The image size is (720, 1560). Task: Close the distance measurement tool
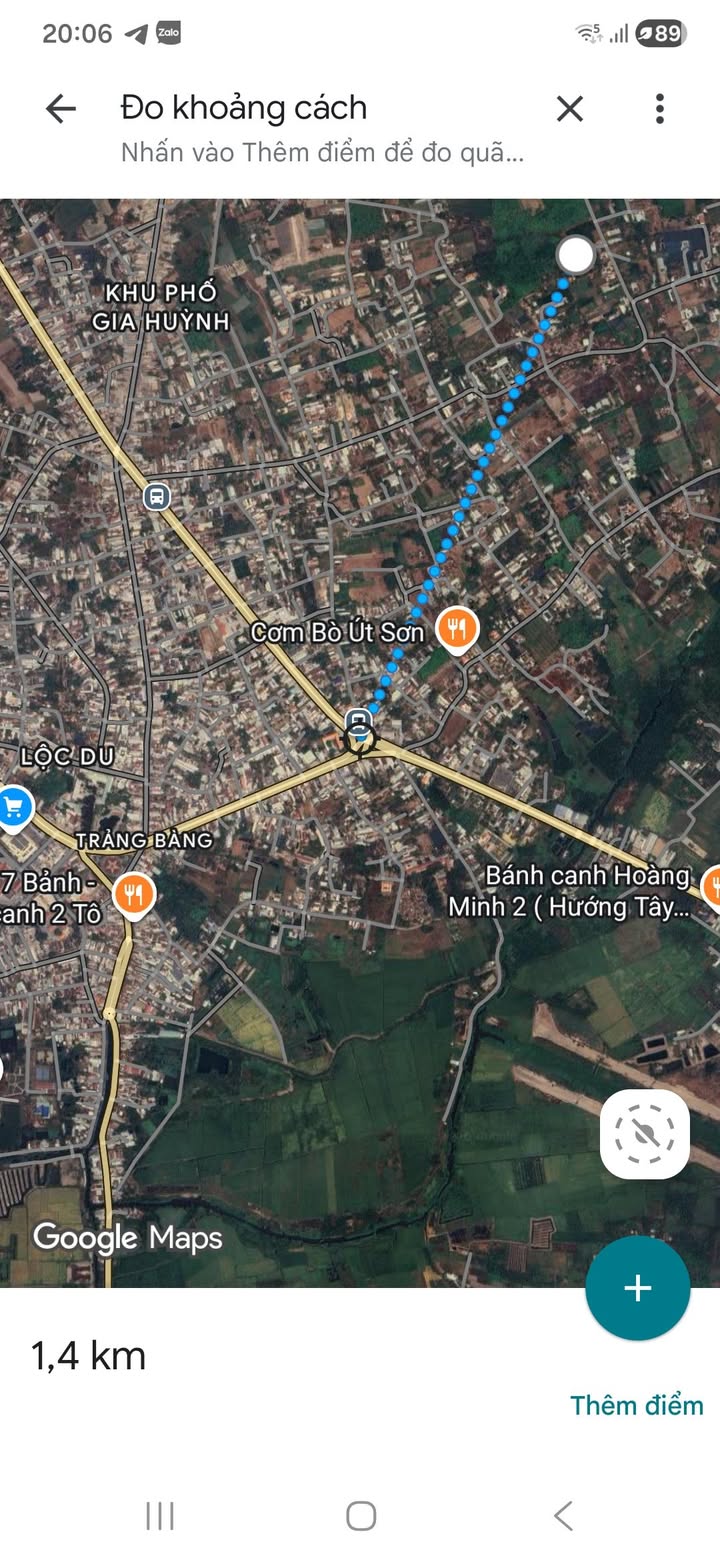point(570,109)
